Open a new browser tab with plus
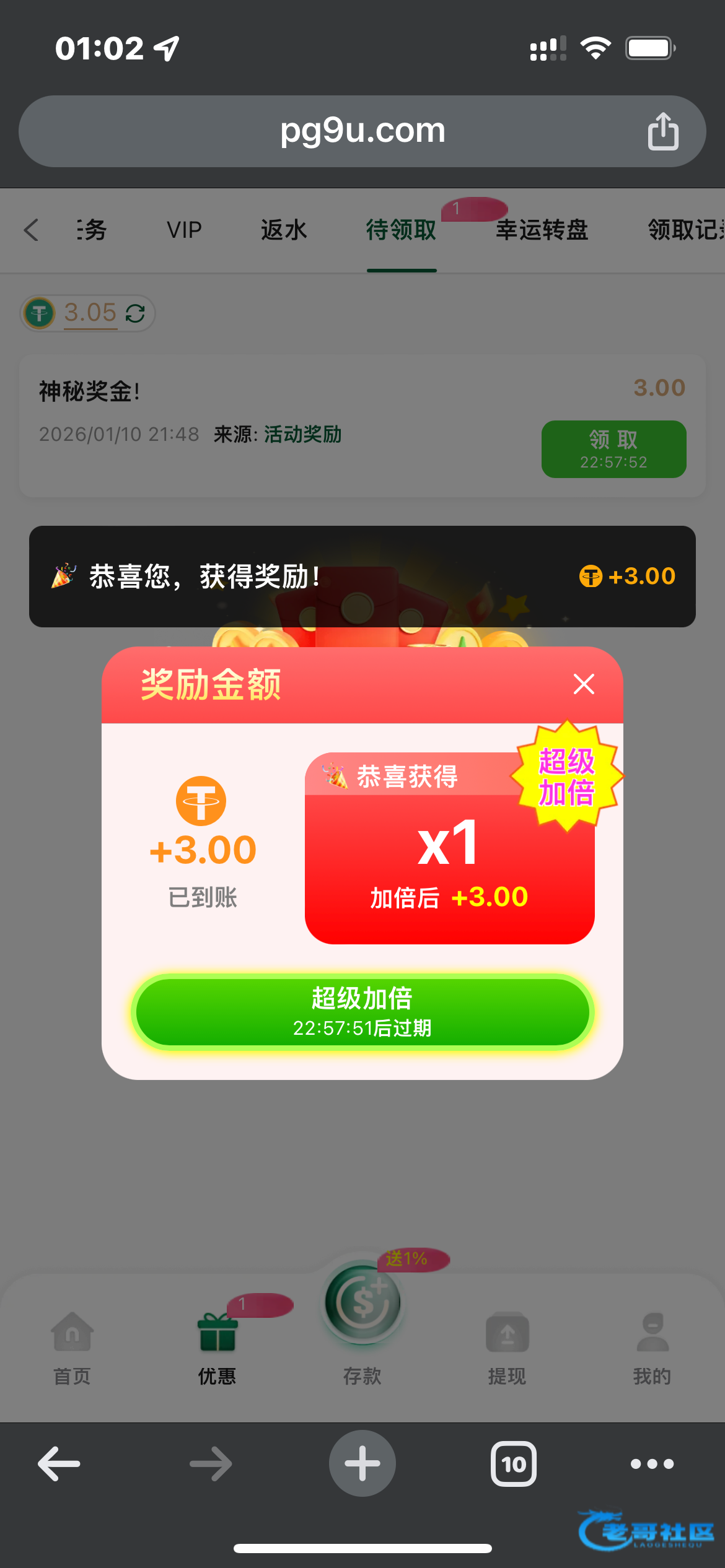 (362, 1463)
